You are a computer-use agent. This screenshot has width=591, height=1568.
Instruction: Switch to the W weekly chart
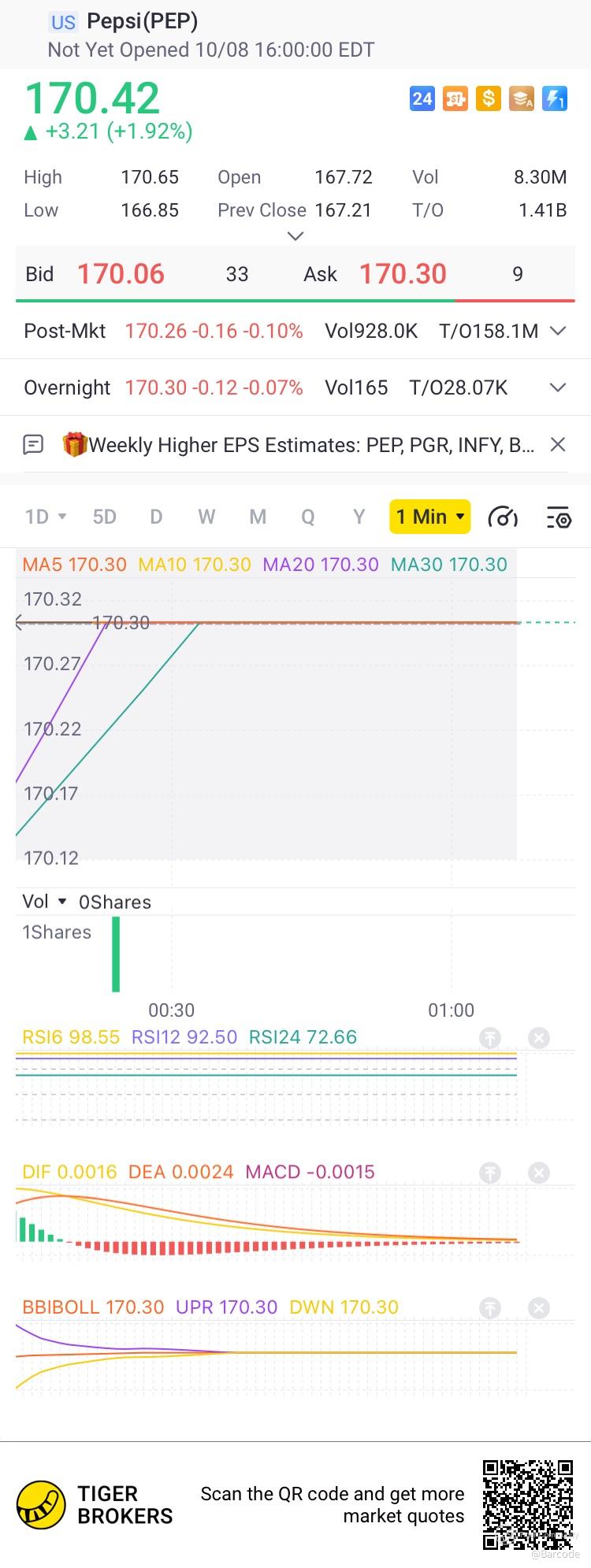pos(206,517)
